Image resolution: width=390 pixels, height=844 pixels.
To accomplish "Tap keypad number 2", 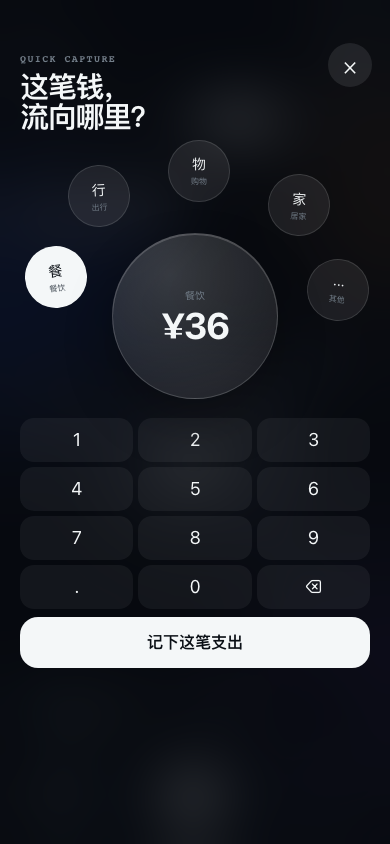I will [x=195, y=440].
